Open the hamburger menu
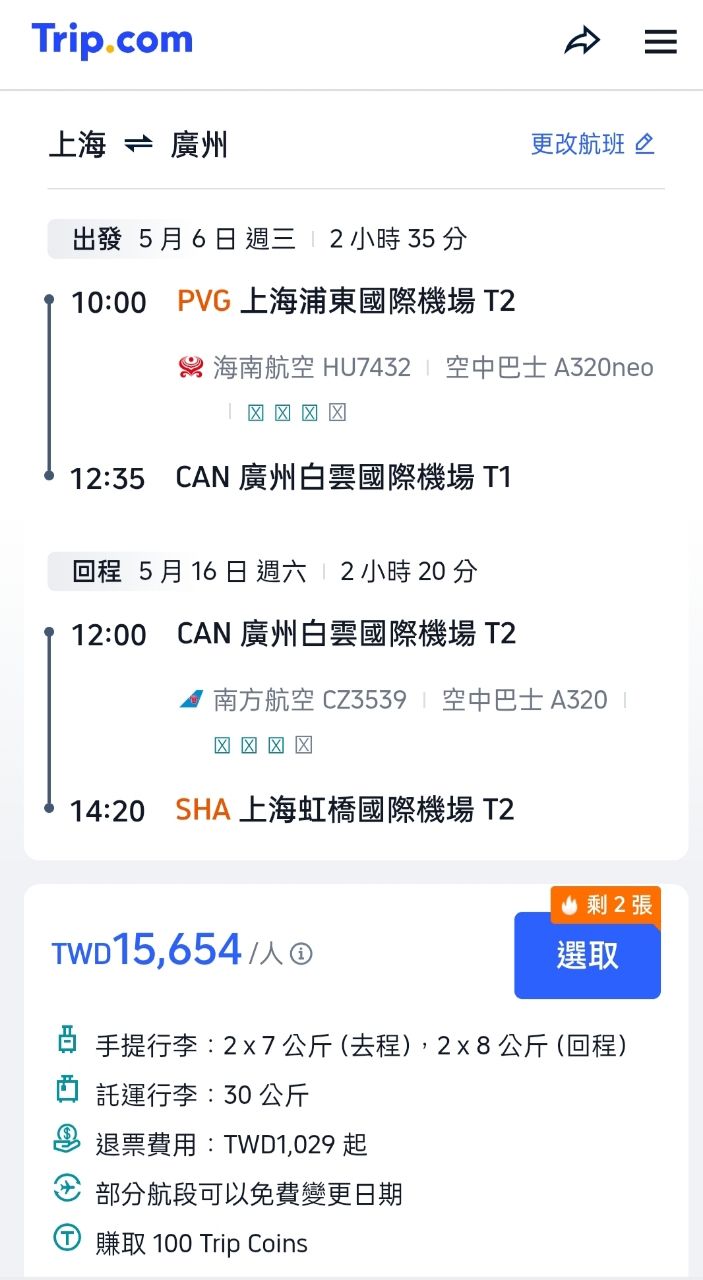Viewport: 703px width, 1280px height. point(660,41)
